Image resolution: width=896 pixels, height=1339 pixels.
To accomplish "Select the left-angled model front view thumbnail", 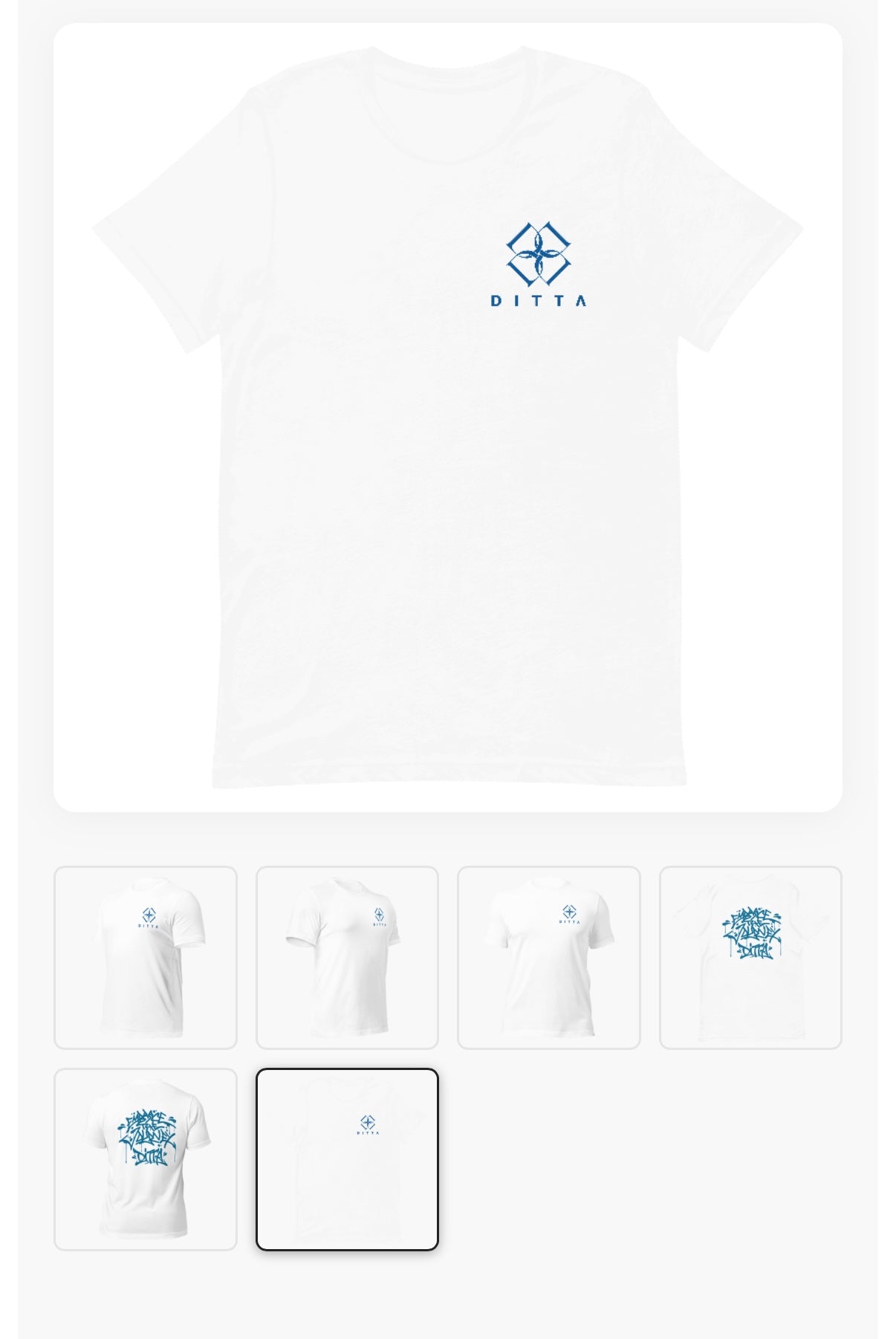I will (x=146, y=957).
